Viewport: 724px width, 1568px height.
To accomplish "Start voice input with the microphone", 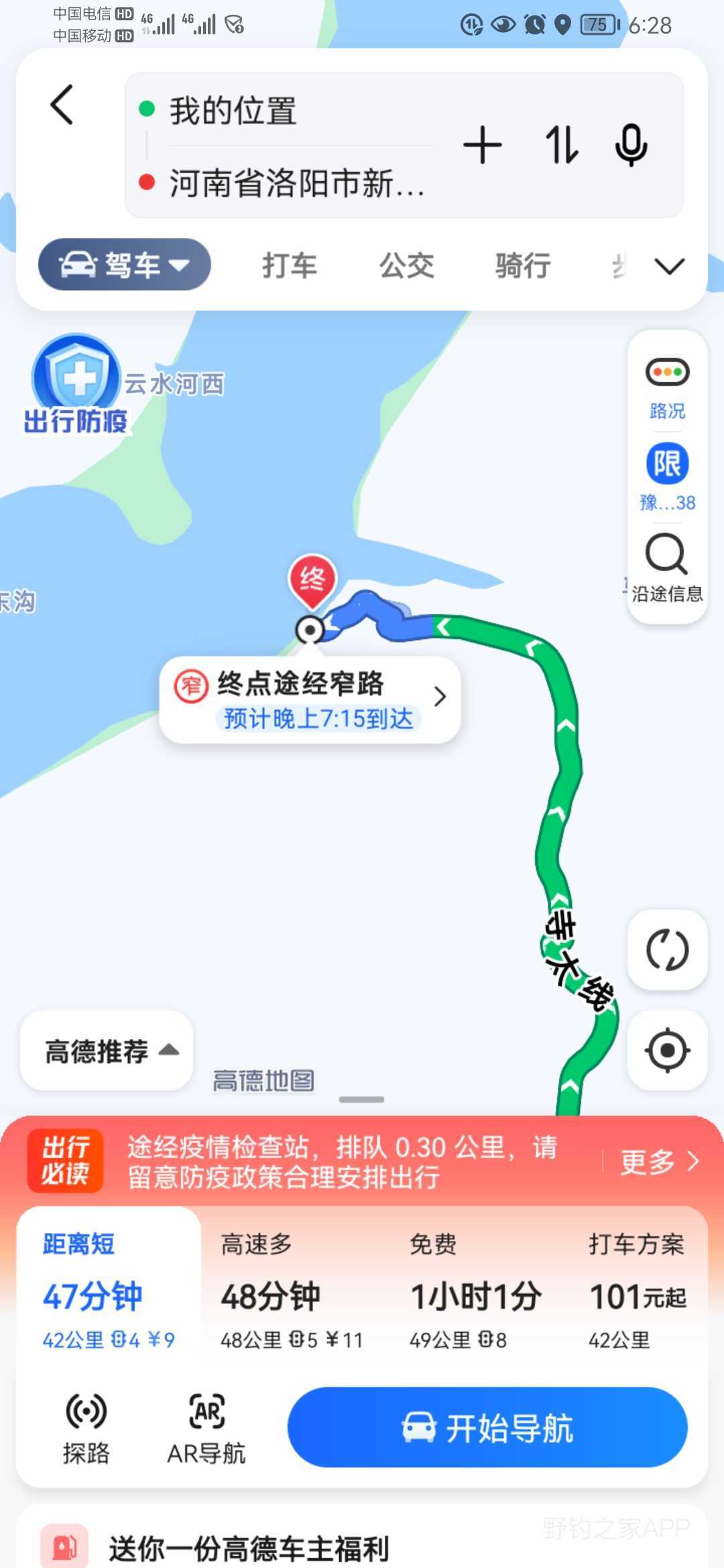I will (631, 145).
